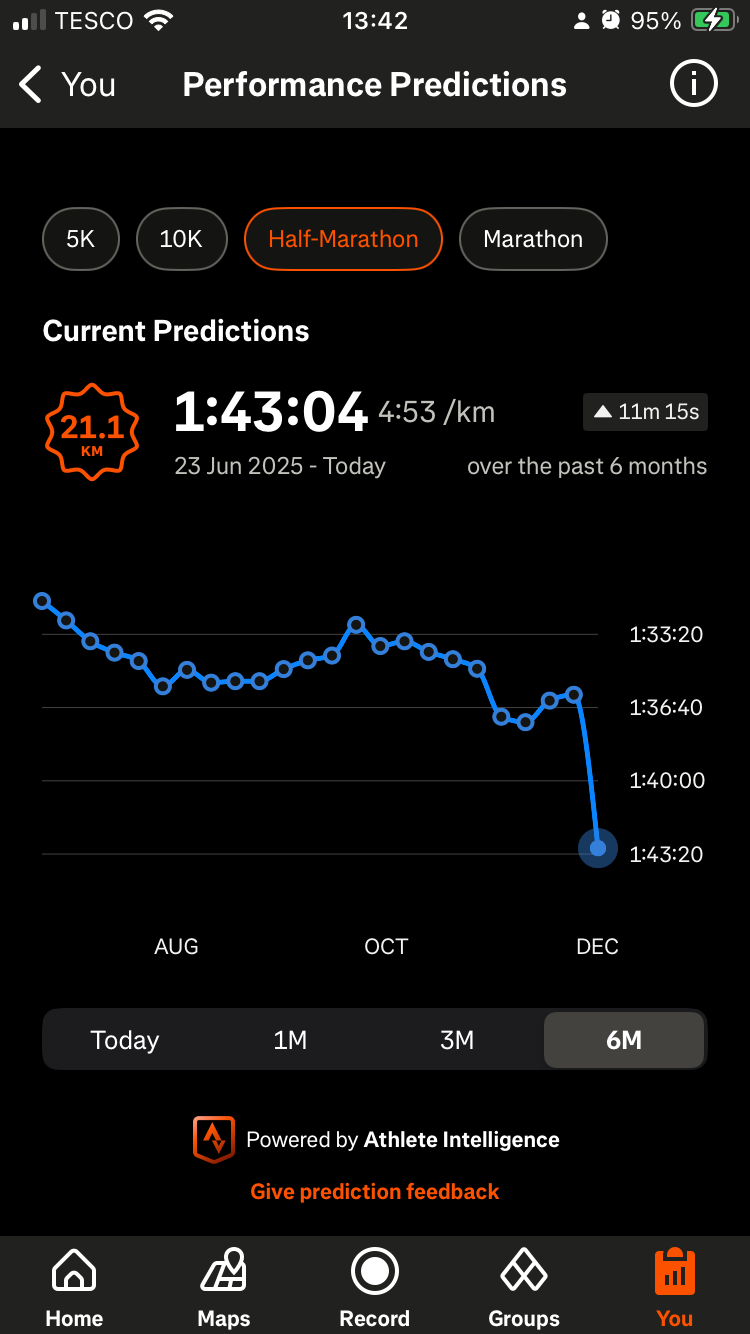The image size is (750, 1334).
Task: Switch the chart to 1M range
Action: 290,1040
